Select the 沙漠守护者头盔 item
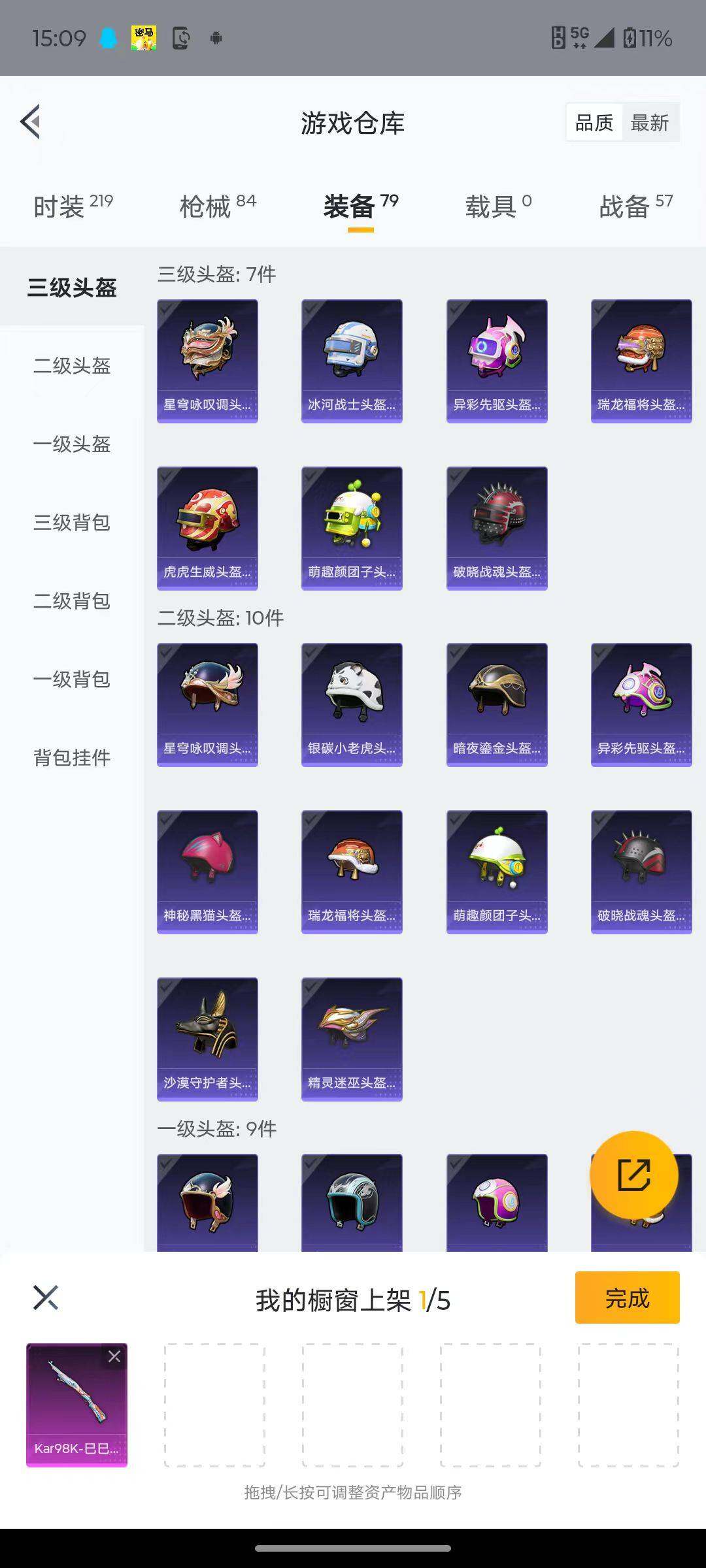 [x=207, y=1039]
